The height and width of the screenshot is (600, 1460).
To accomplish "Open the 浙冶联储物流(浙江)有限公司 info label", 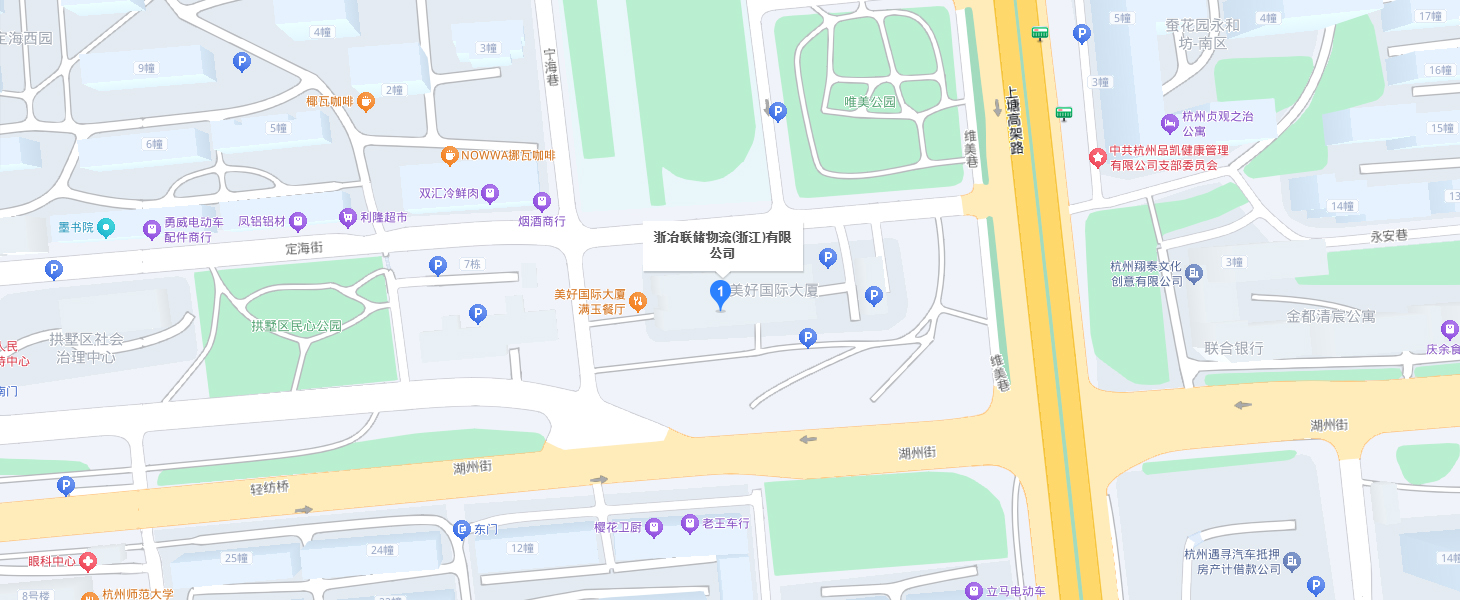I will coord(722,244).
